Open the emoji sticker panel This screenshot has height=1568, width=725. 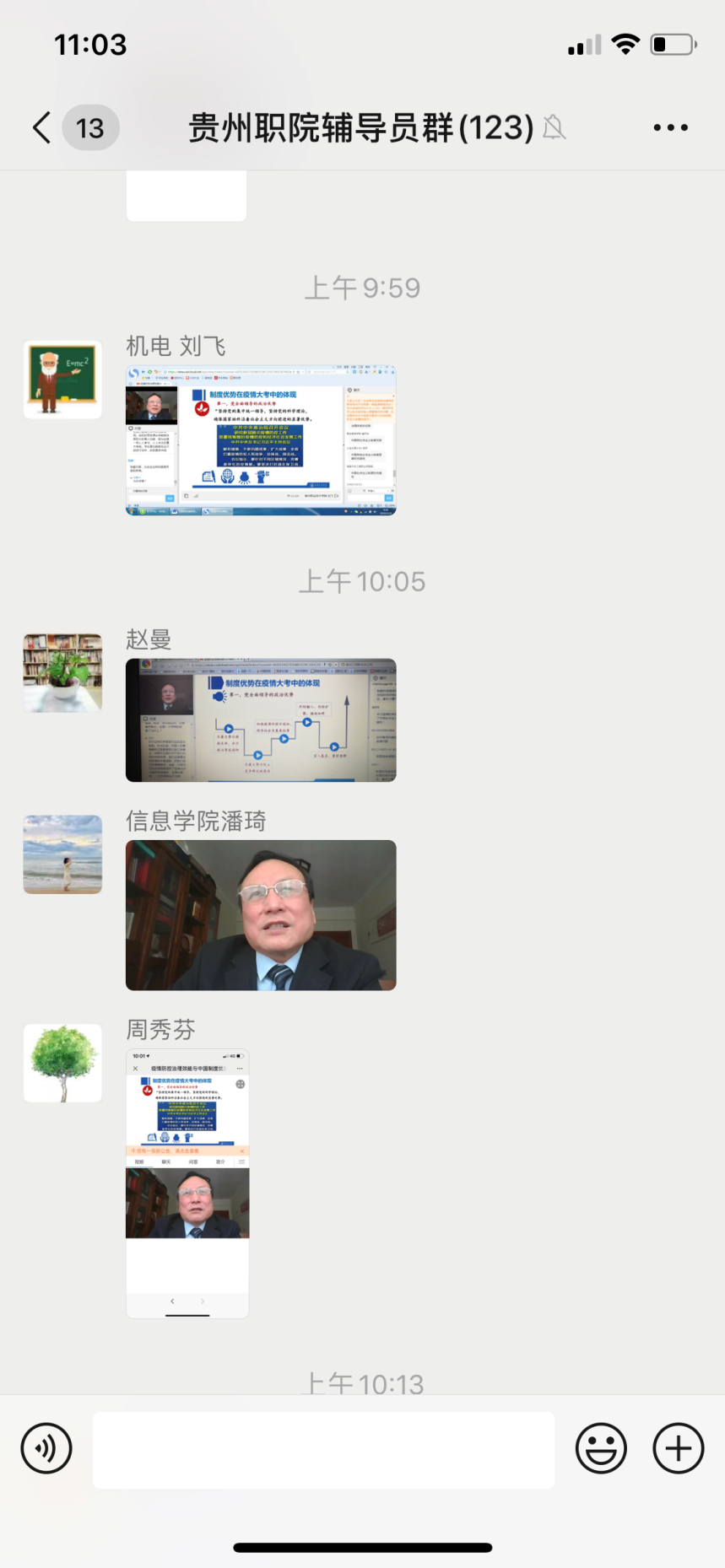coord(601,1448)
